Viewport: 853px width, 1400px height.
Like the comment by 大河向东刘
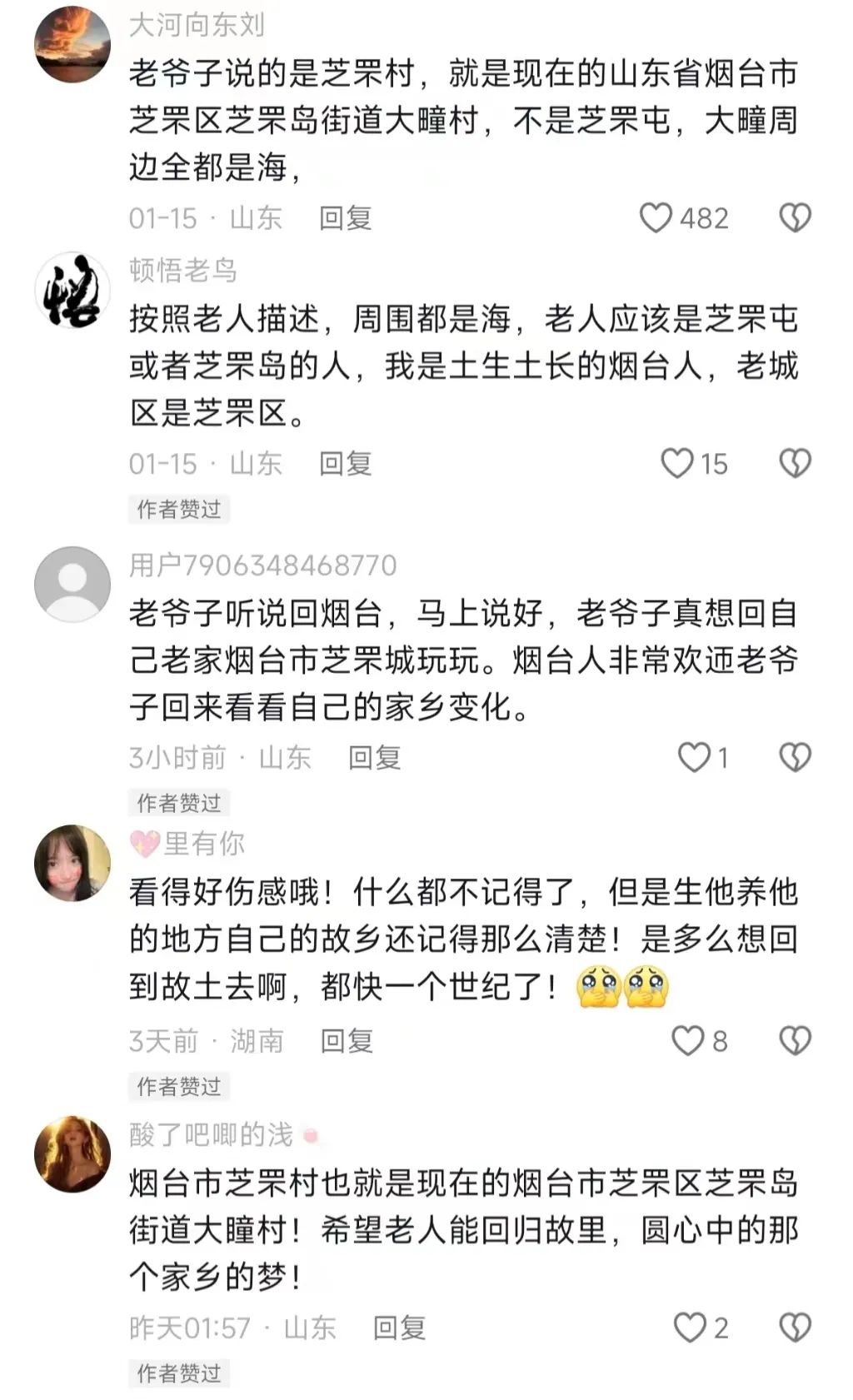[656, 218]
